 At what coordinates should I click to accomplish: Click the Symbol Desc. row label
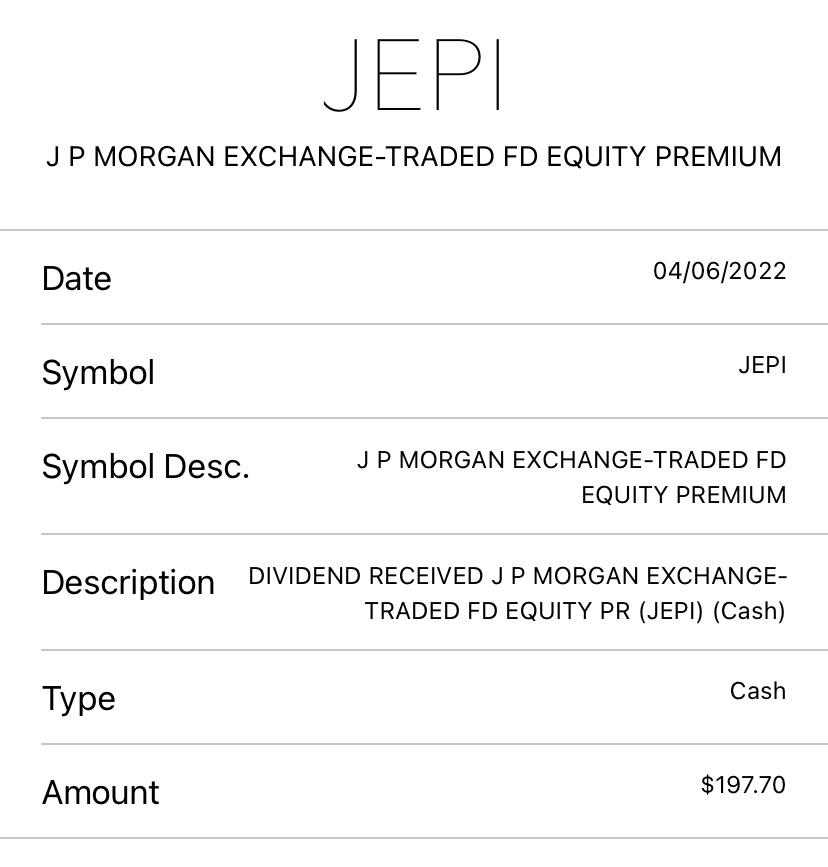point(145,467)
